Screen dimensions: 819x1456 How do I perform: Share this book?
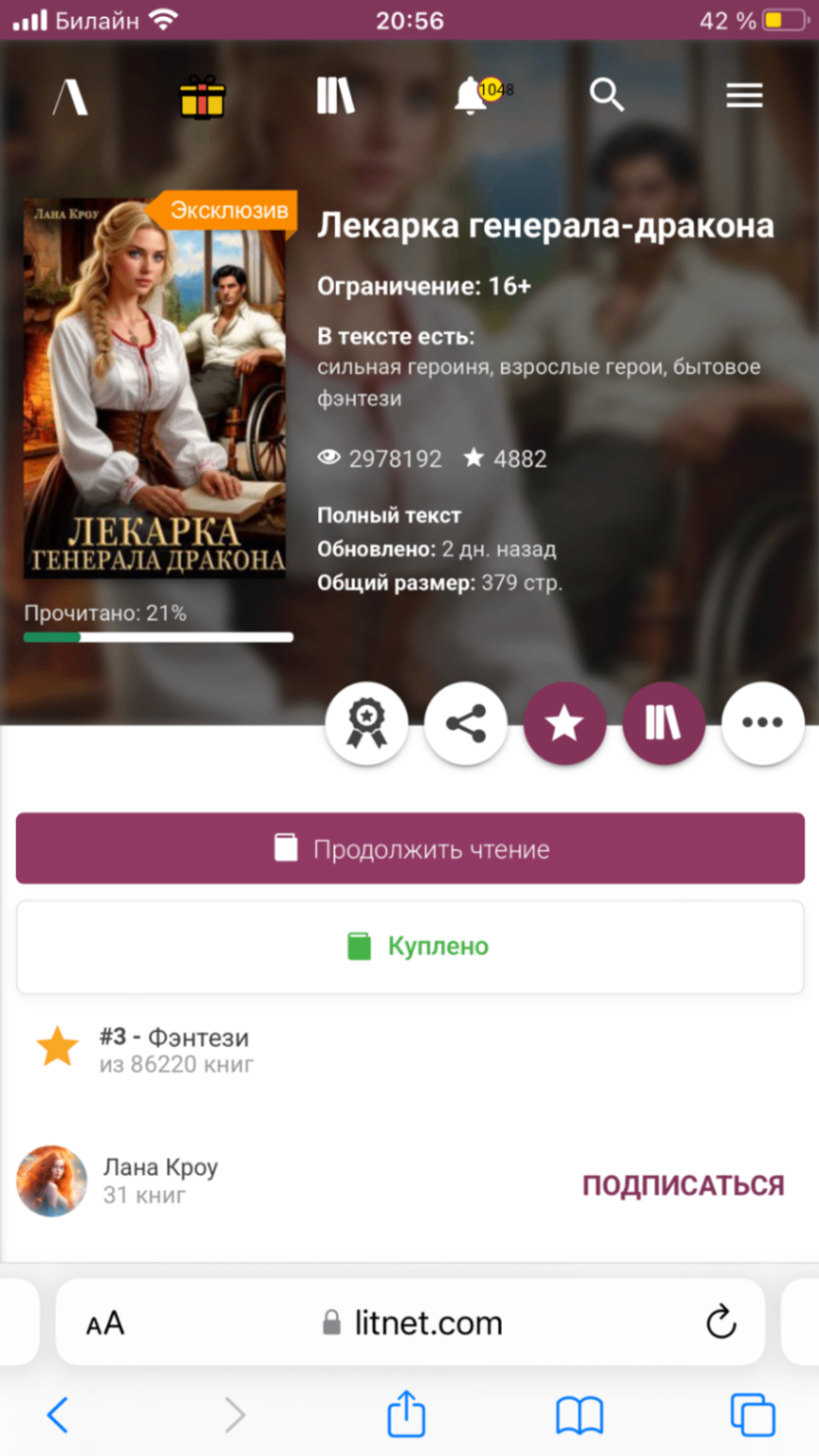[x=465, y=724]
